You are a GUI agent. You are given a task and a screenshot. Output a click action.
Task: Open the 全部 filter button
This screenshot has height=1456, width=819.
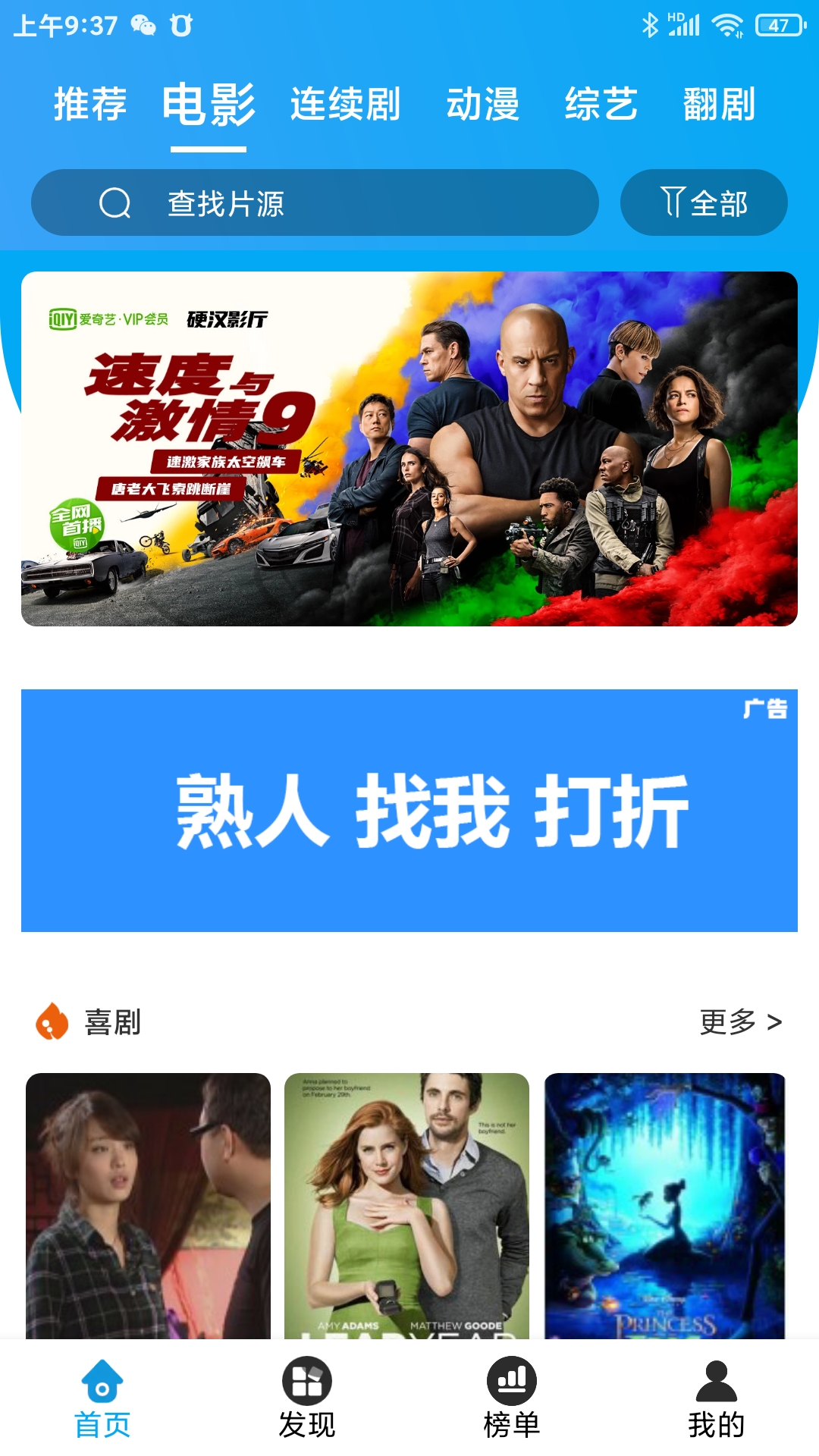tap(704, 202)
